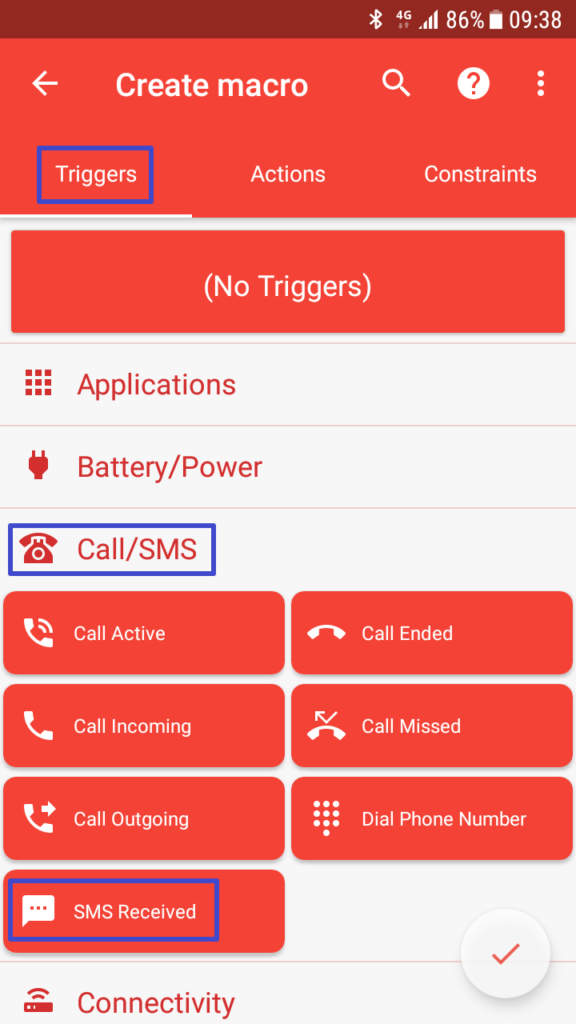Screen dimensions: 576x1024
Task: Tap the checkmark floating button
Action: coord(505,953)
